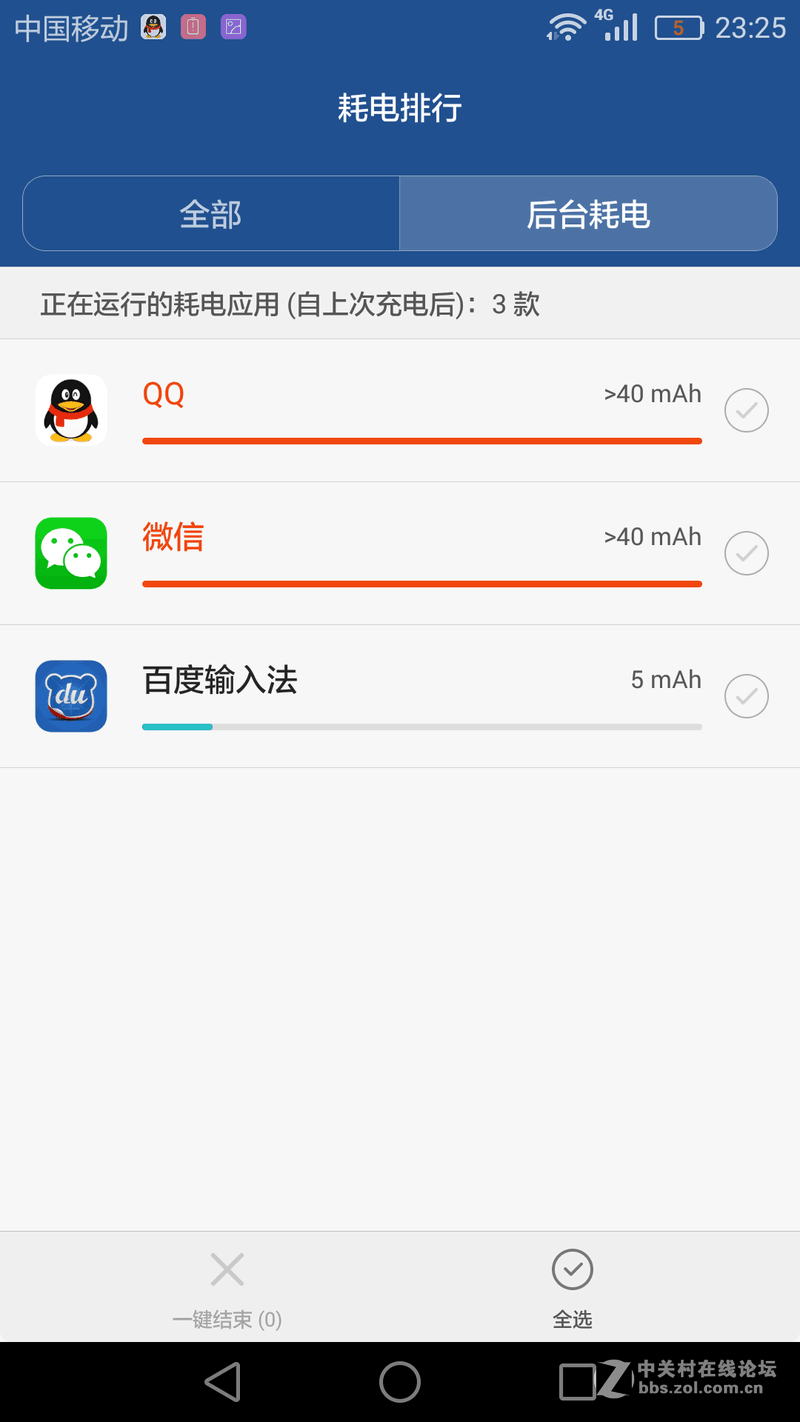
Task: Tap the 百度输入法 Baidu input app icon
Action: (71, 696)
